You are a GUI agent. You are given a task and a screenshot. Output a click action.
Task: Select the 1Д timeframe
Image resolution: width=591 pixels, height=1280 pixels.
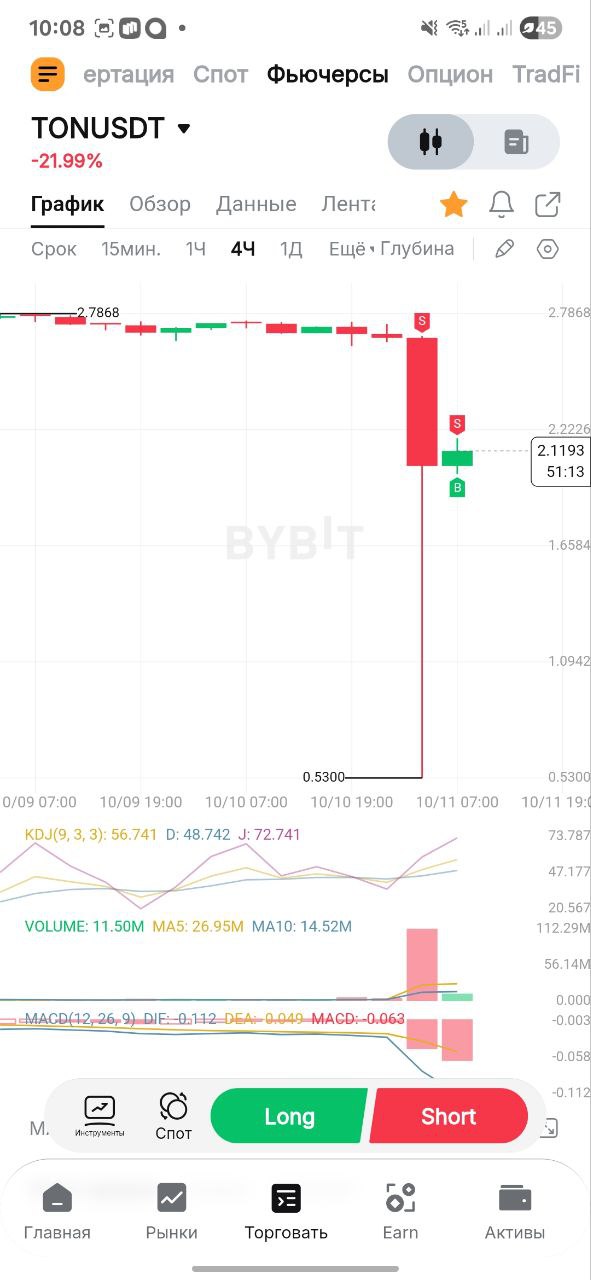click(x=291, y=249)
